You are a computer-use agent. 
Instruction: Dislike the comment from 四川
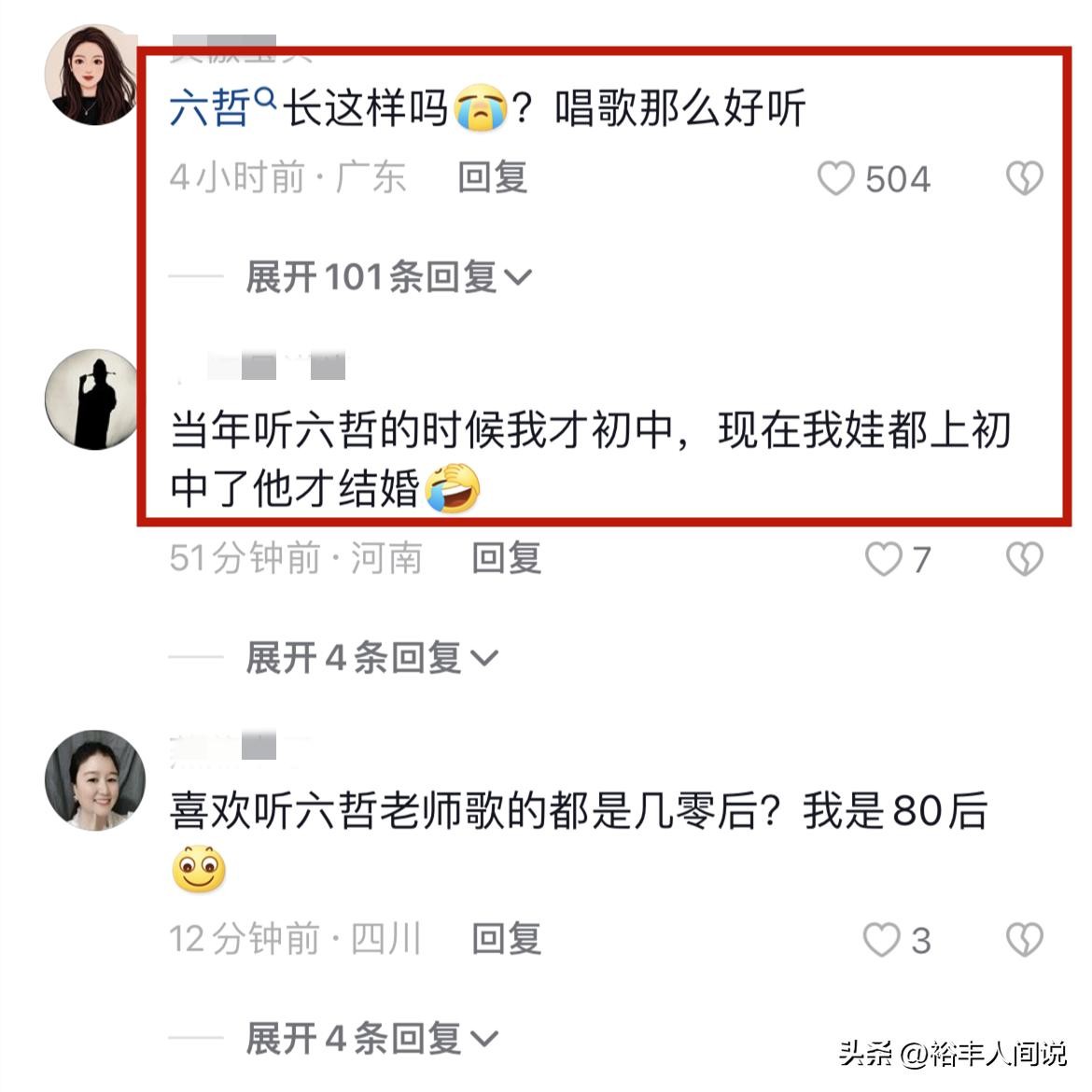click(x=1024, y=940)
